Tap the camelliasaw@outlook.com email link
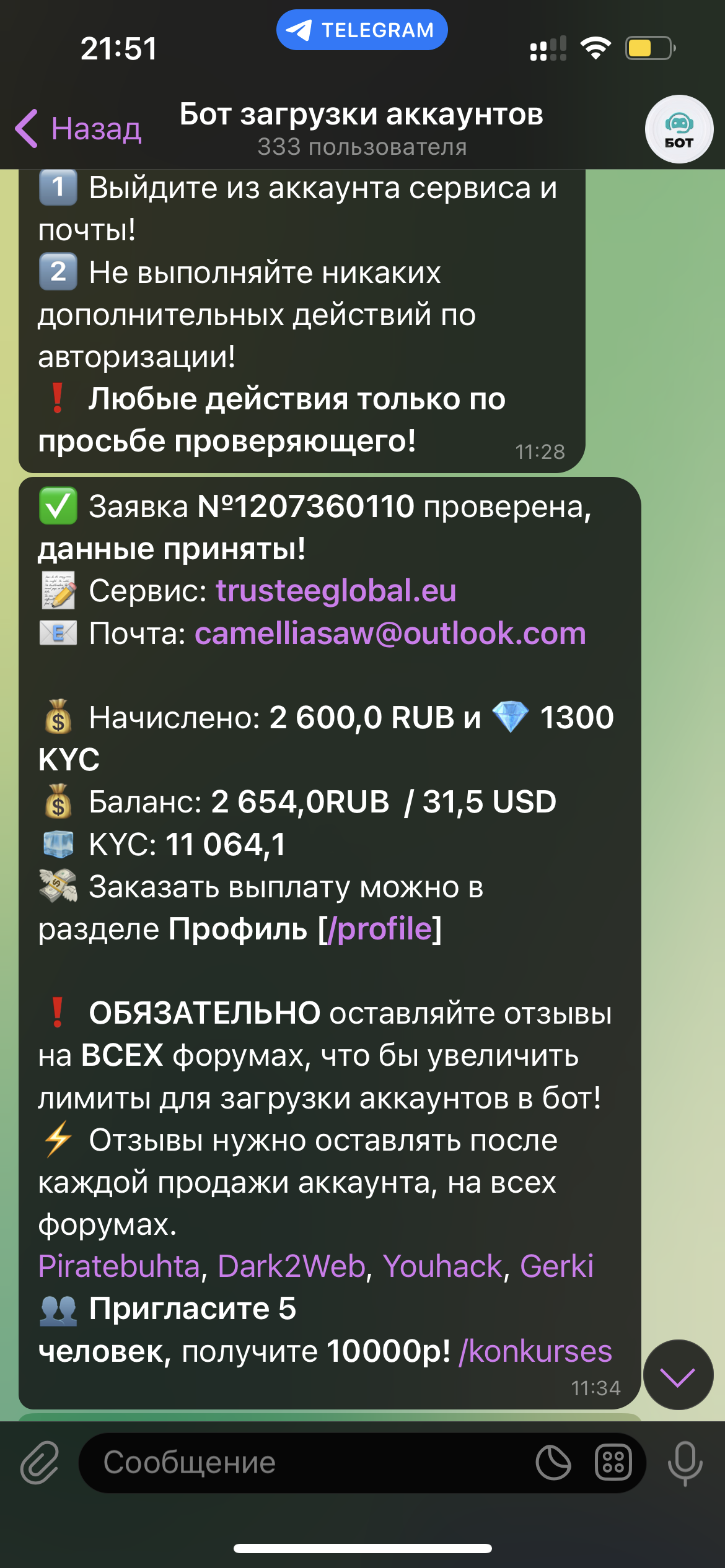This screenshot has width=725, height=1568. pos(390,634)
